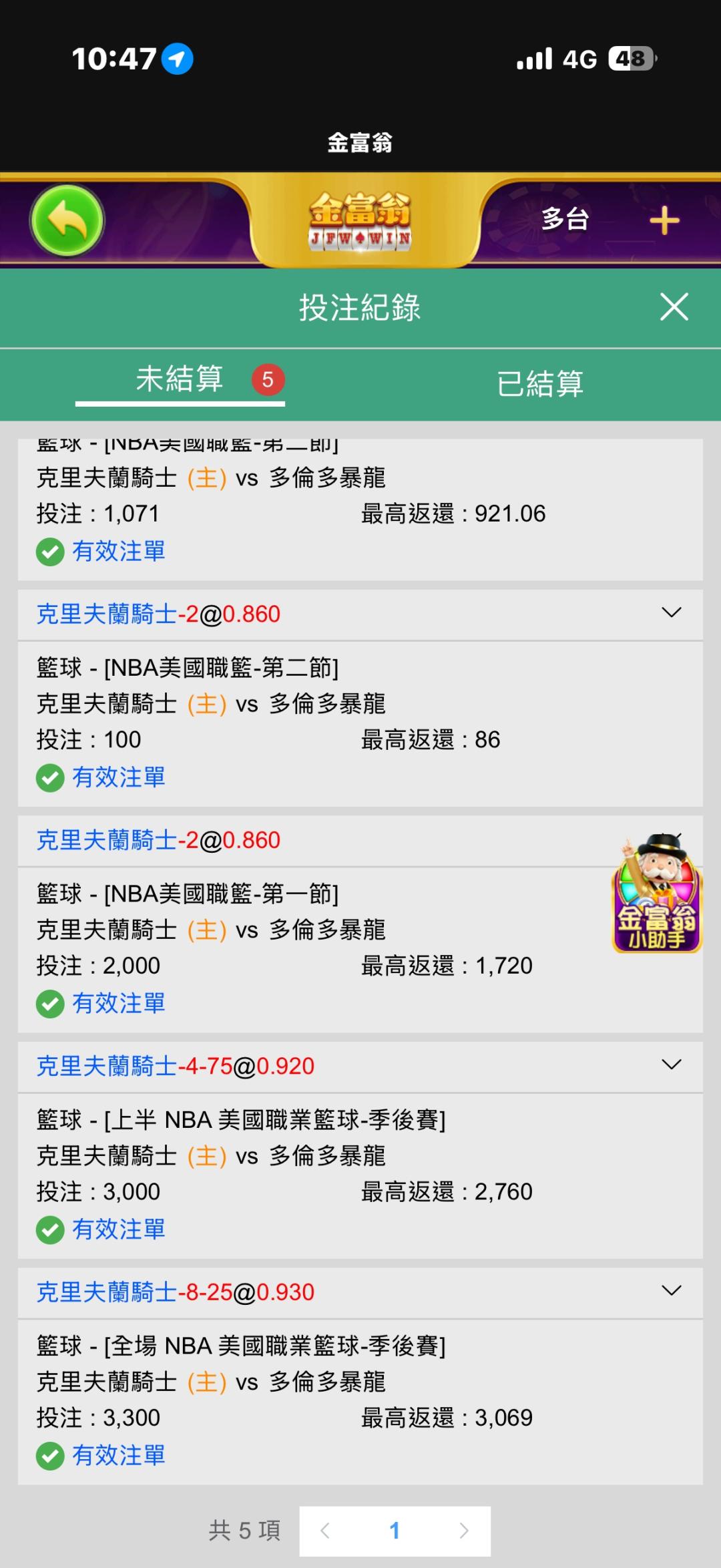Go to the next page of records

[464, 1531]
